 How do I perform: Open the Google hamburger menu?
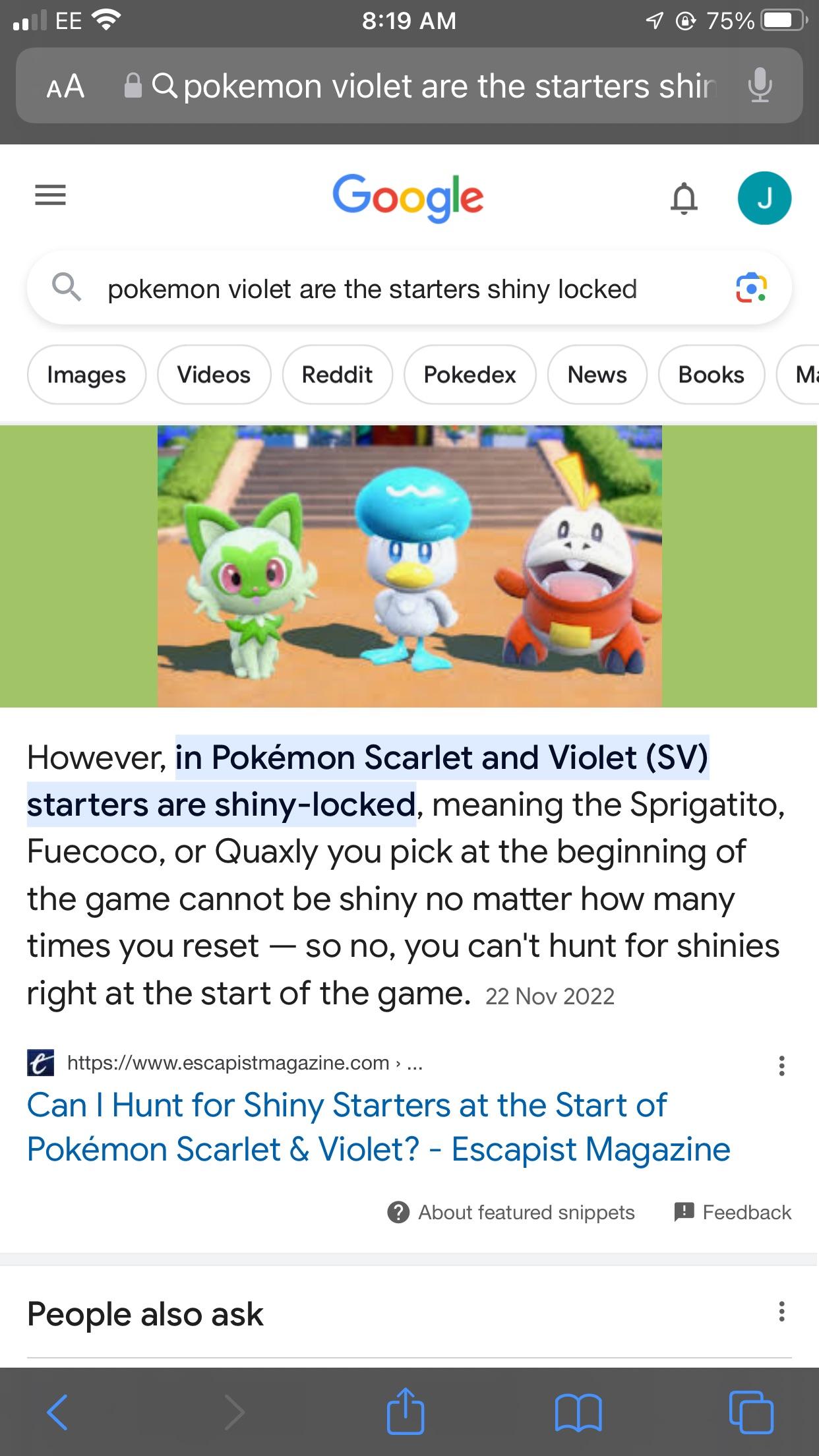[50, 196]
